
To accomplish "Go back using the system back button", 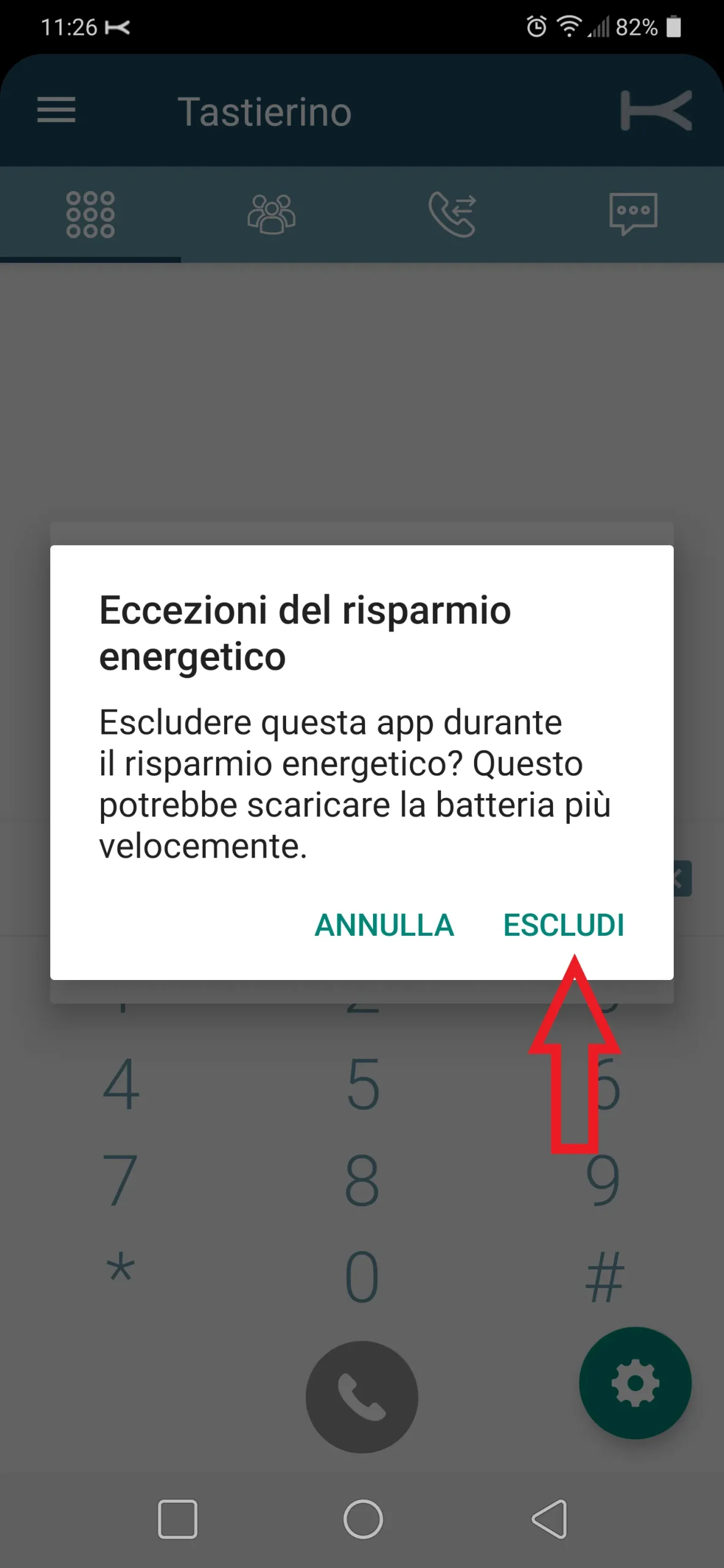I will [549, 1519].
